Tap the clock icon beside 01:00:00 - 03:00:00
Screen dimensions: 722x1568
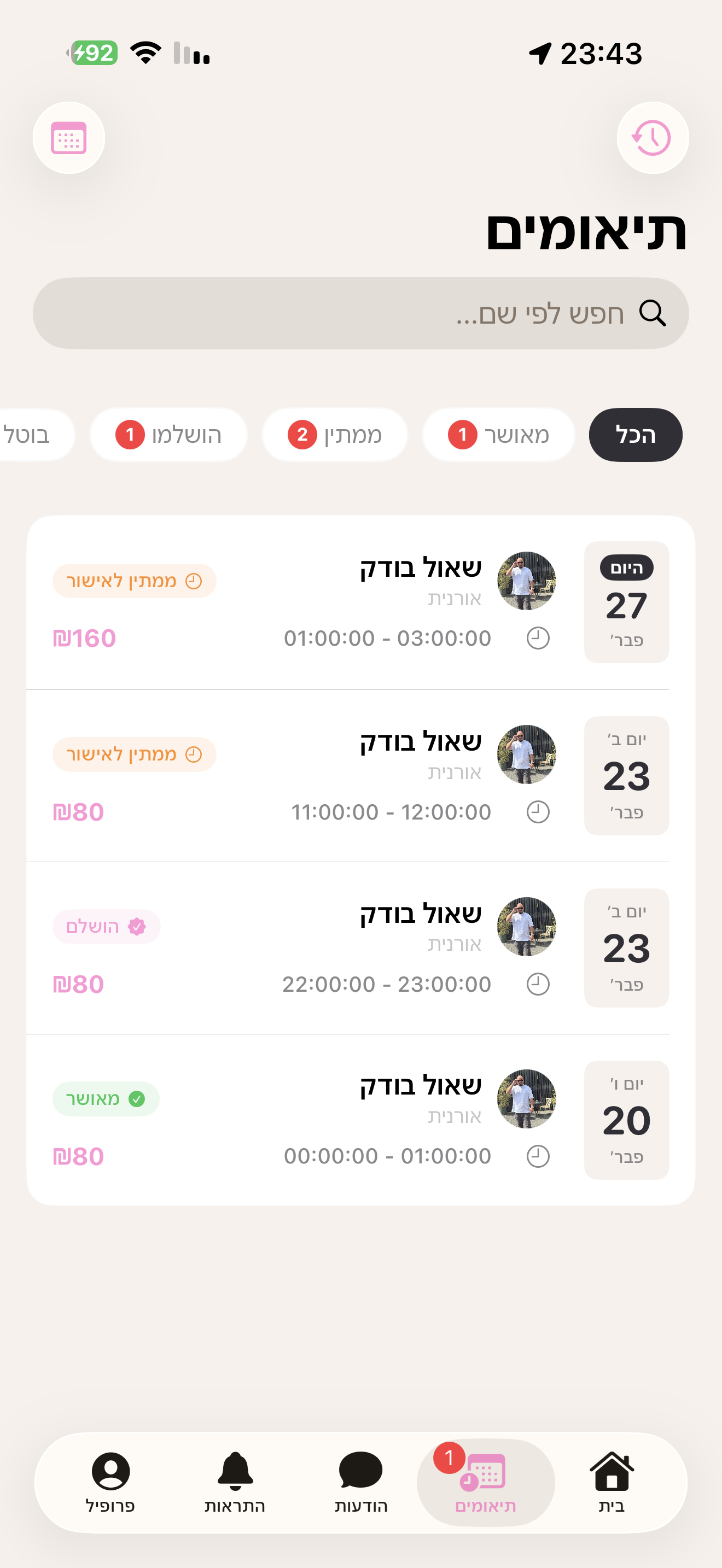[x=537, y=638]
